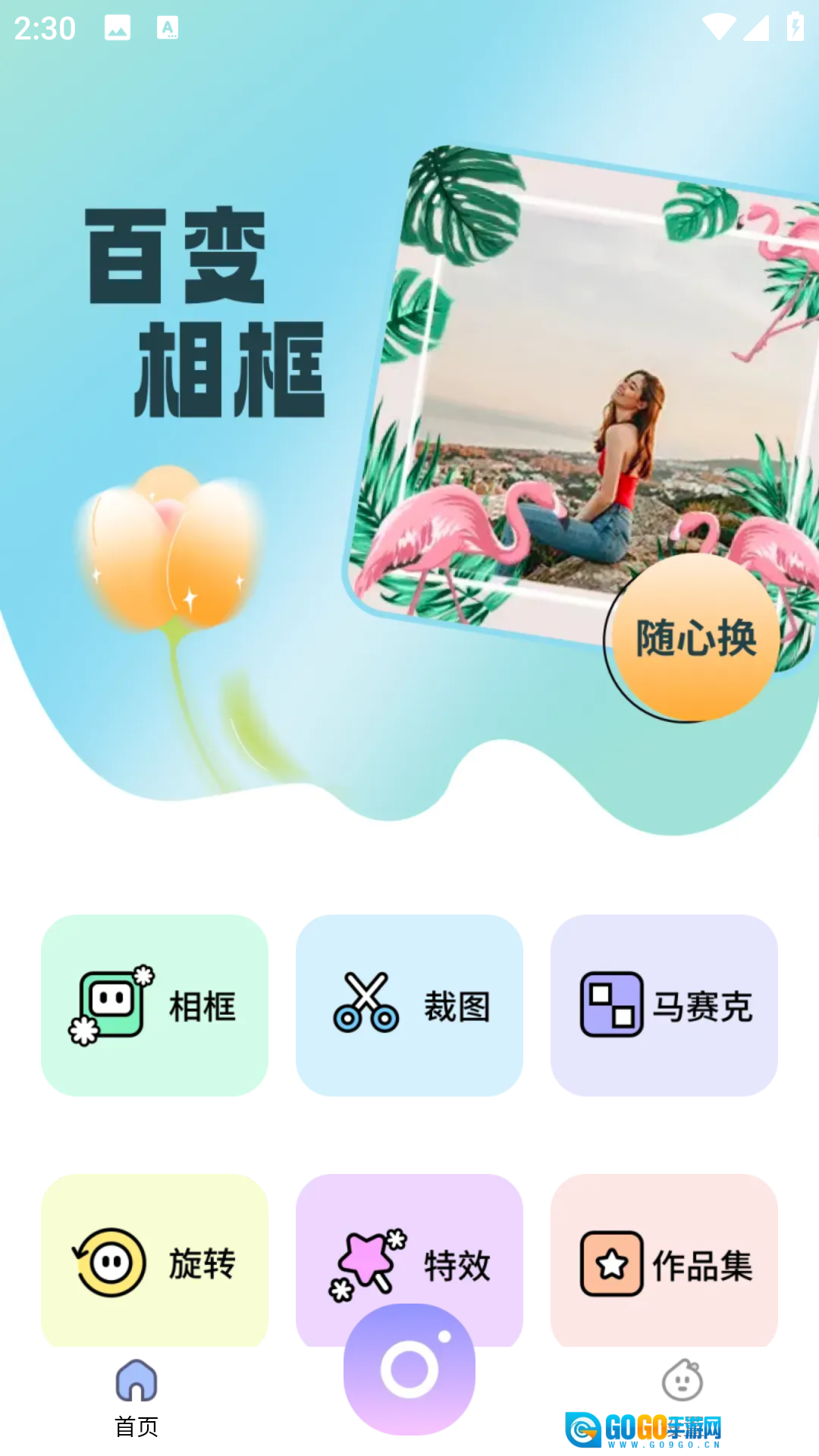This screenshot has width=819, height=1456.
Task: Switch to the 首页 home tab
Action: point(136,1397)
